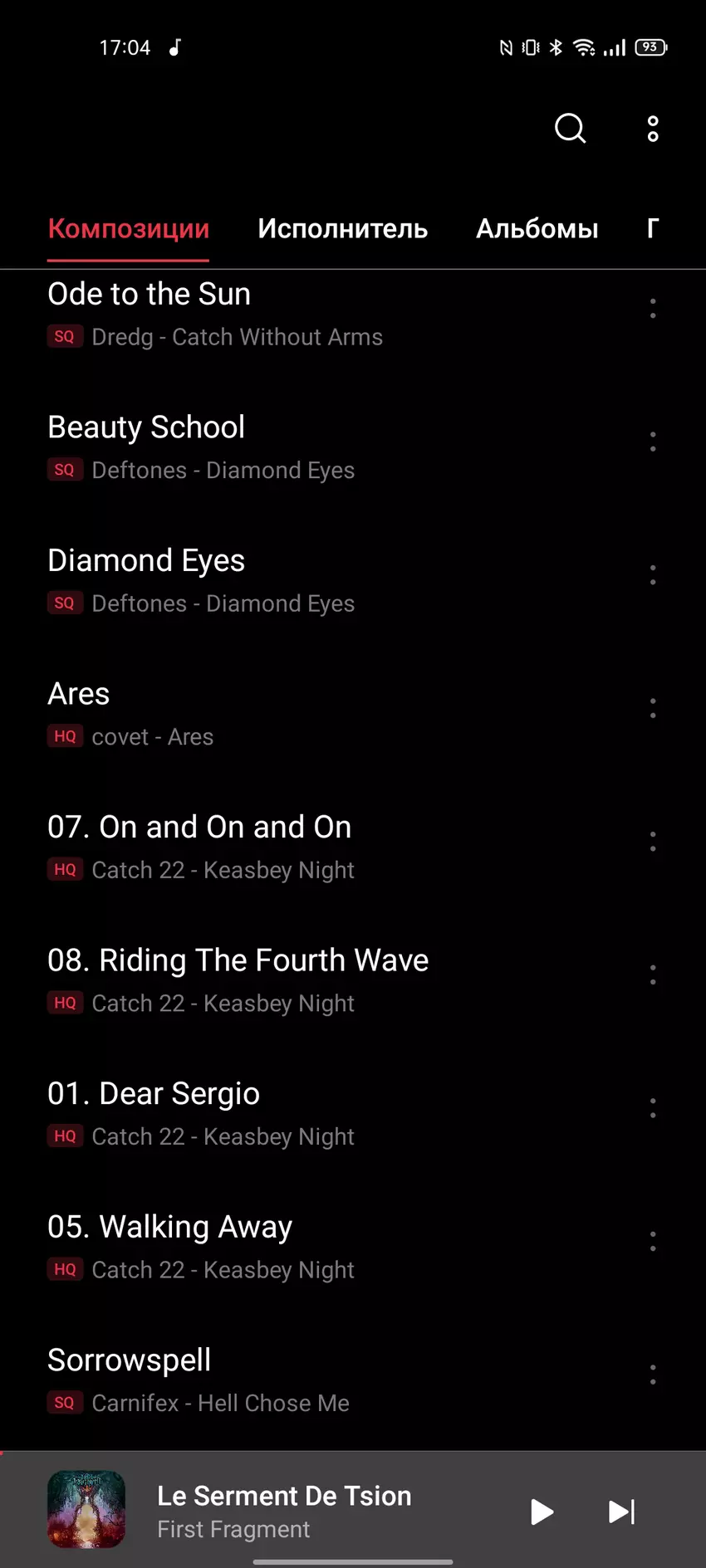
Task: Open the top-right overflow menu
Action: [653, 129]
